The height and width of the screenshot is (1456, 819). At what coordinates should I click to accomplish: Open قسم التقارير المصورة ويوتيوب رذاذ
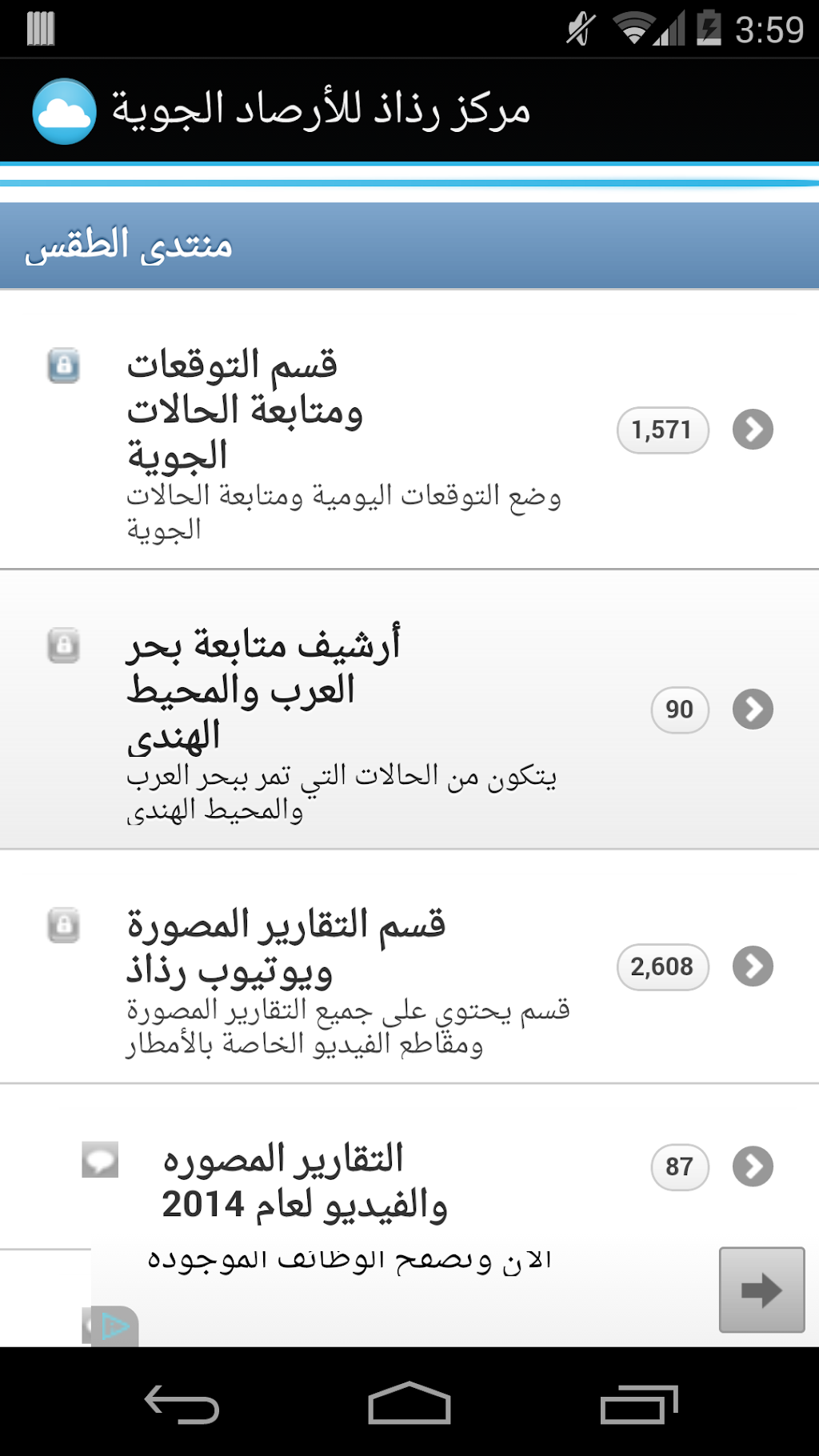pos(285,947)
